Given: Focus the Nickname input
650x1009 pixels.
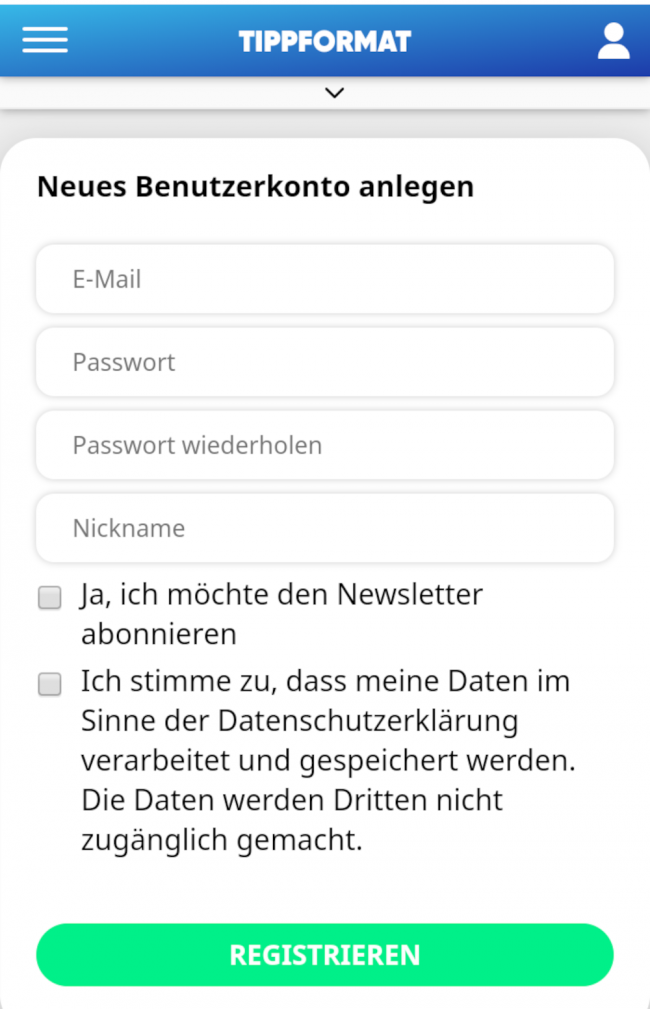Looking at the screenshot, I should point(325,528).
